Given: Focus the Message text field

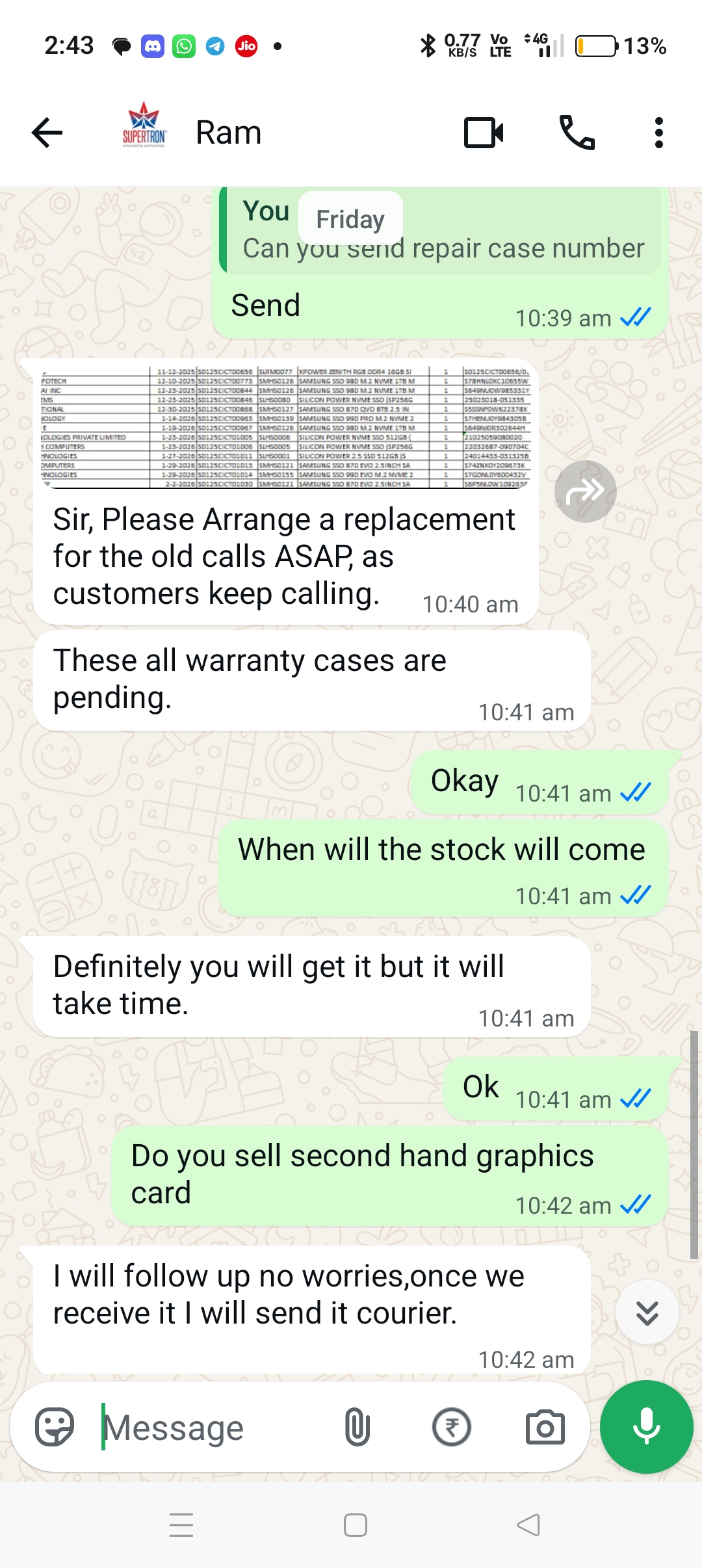Looking at the screenshot, I should [x=208, y=1428].
